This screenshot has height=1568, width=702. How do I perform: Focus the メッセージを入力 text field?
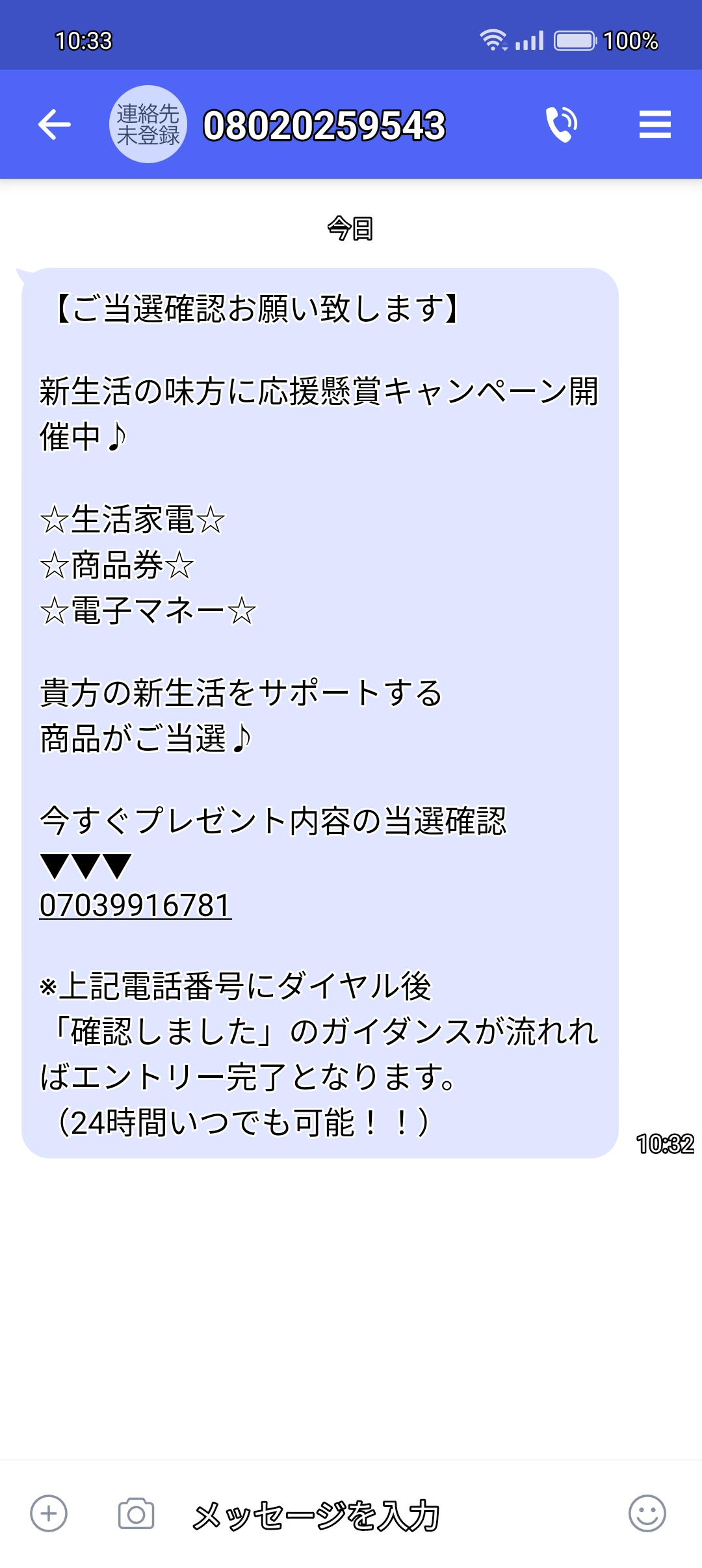[390, 1515]
